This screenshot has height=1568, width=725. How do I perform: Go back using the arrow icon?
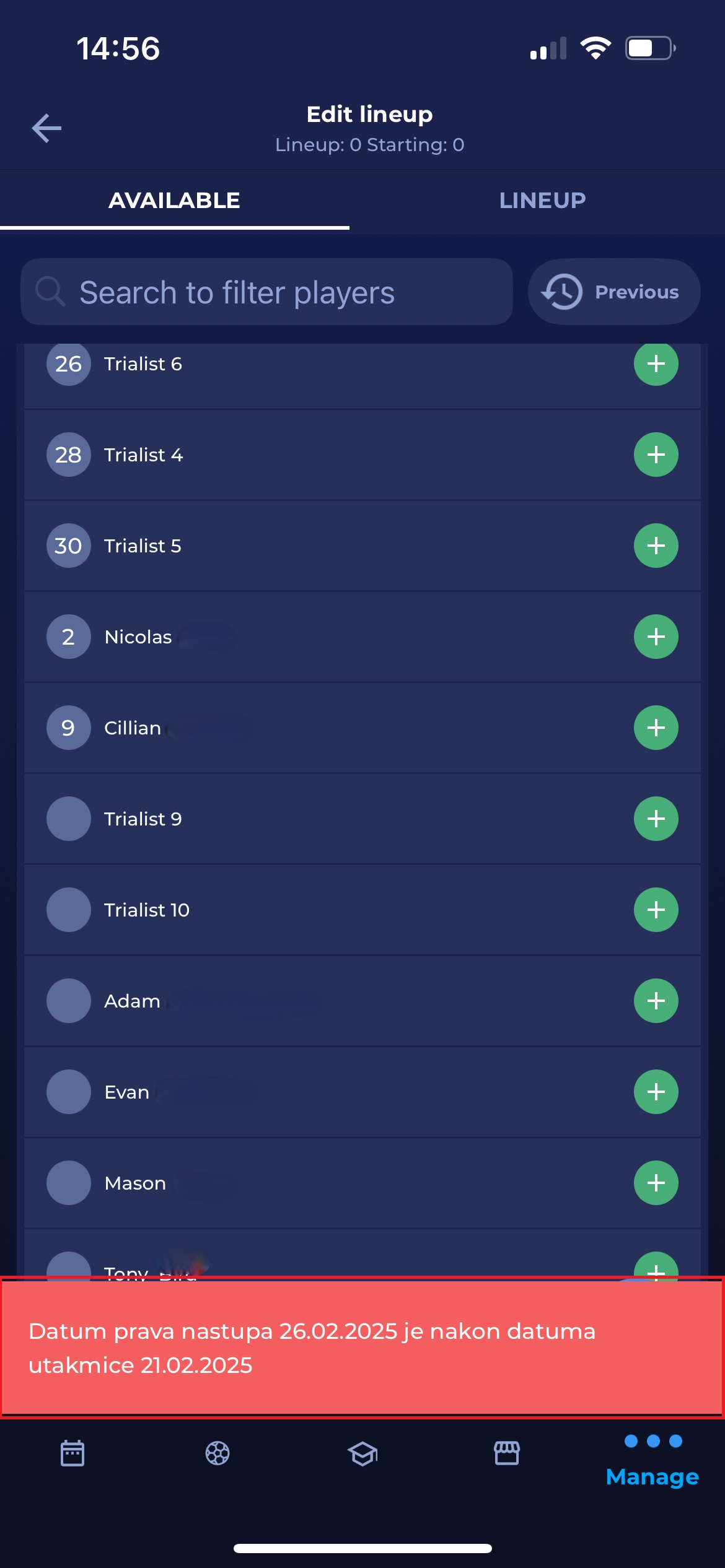coord(46,128)
